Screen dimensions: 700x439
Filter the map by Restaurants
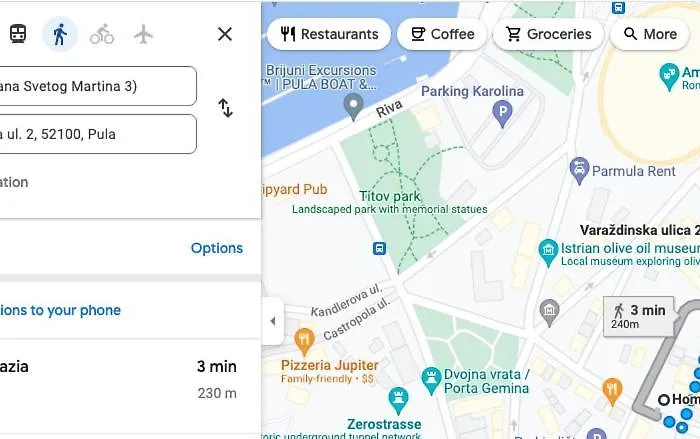click(329, 34)
